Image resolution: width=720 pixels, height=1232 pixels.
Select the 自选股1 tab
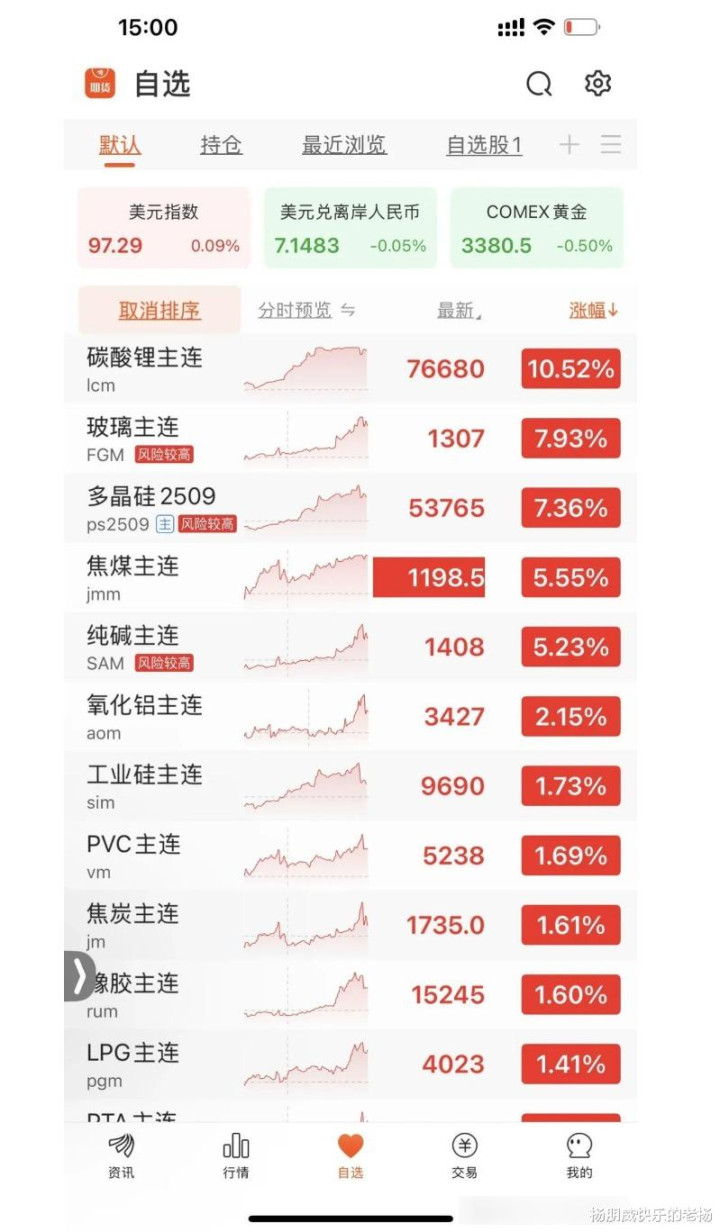tap(484, 145)
